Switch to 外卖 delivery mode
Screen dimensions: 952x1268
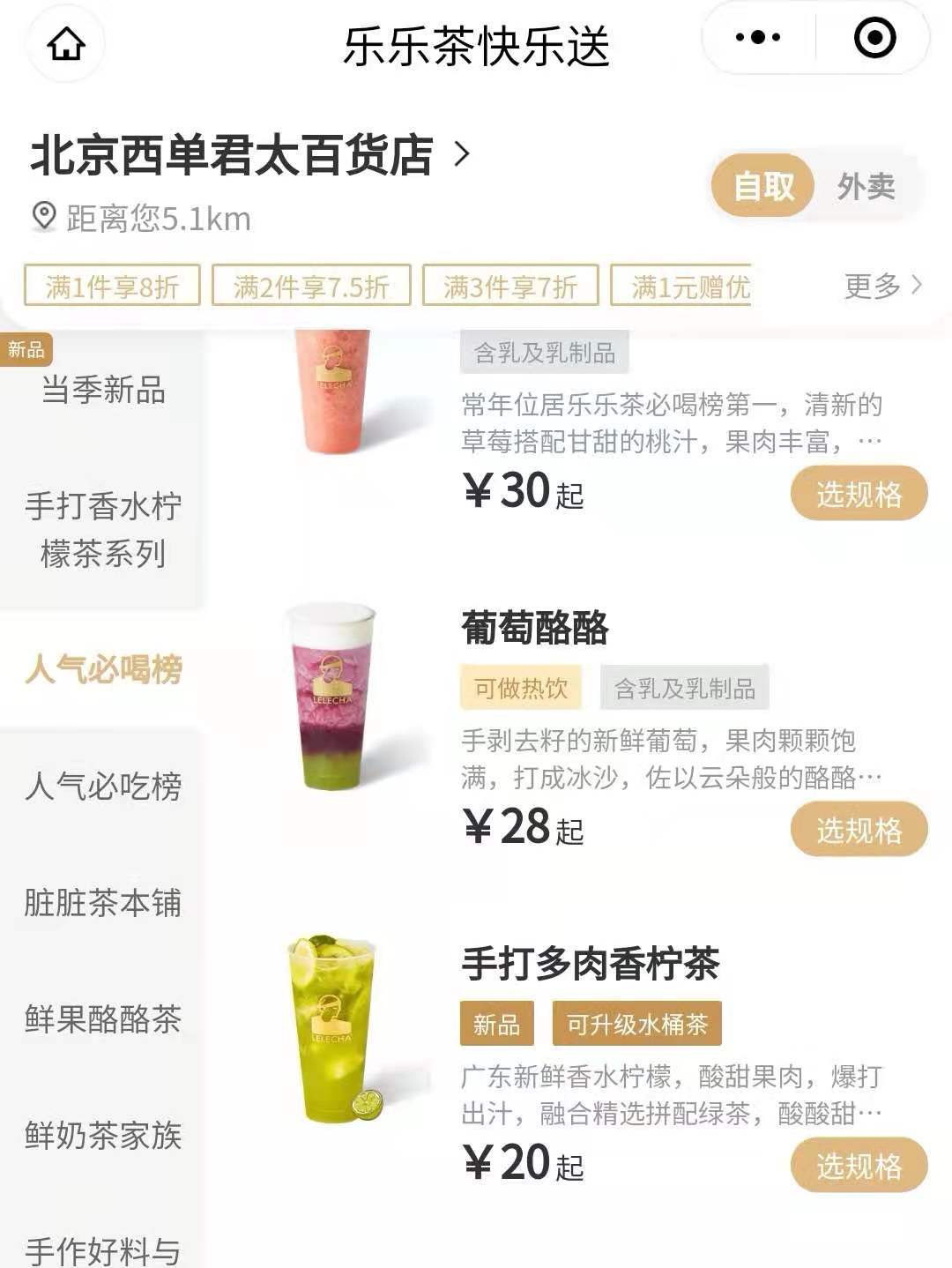(x=866, y=186)
